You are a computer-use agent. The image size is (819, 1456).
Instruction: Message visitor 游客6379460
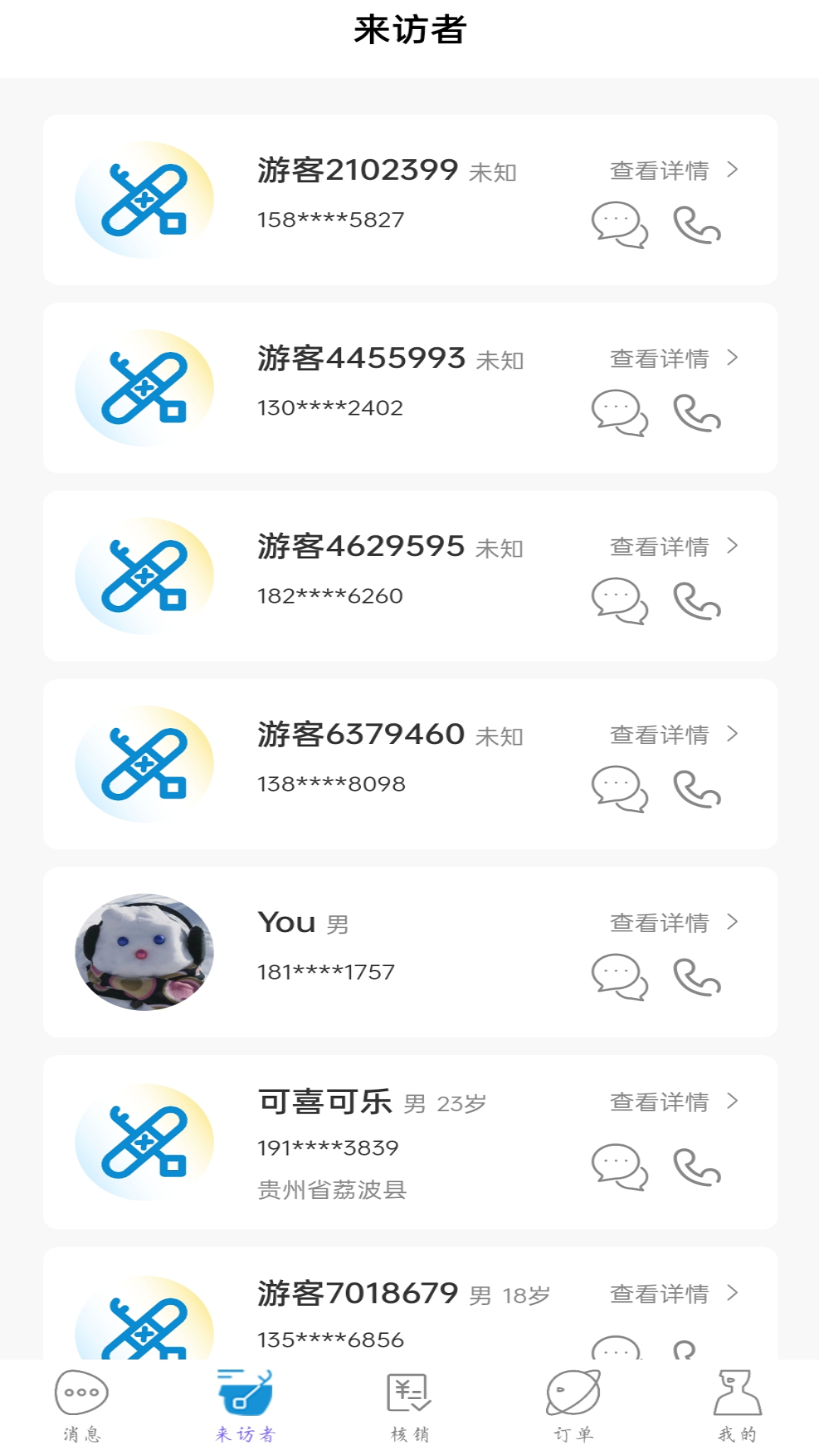pos(620,789)
